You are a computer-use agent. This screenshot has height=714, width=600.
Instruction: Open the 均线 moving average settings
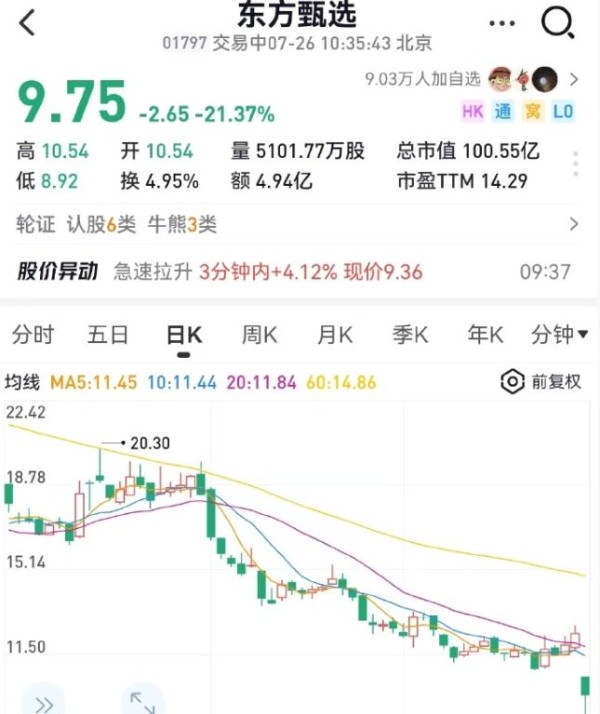(22, 381)
